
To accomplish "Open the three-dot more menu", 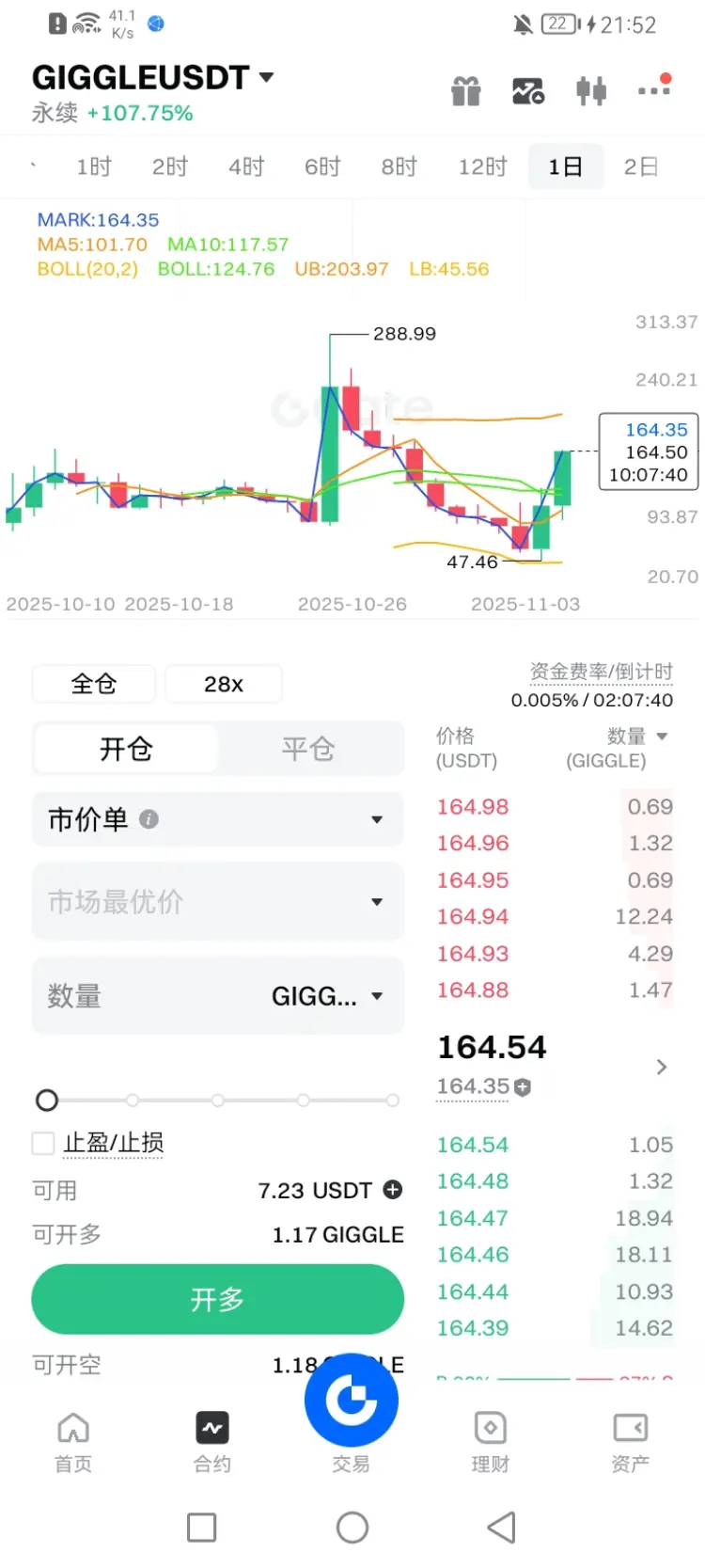I will coord(653,89).
